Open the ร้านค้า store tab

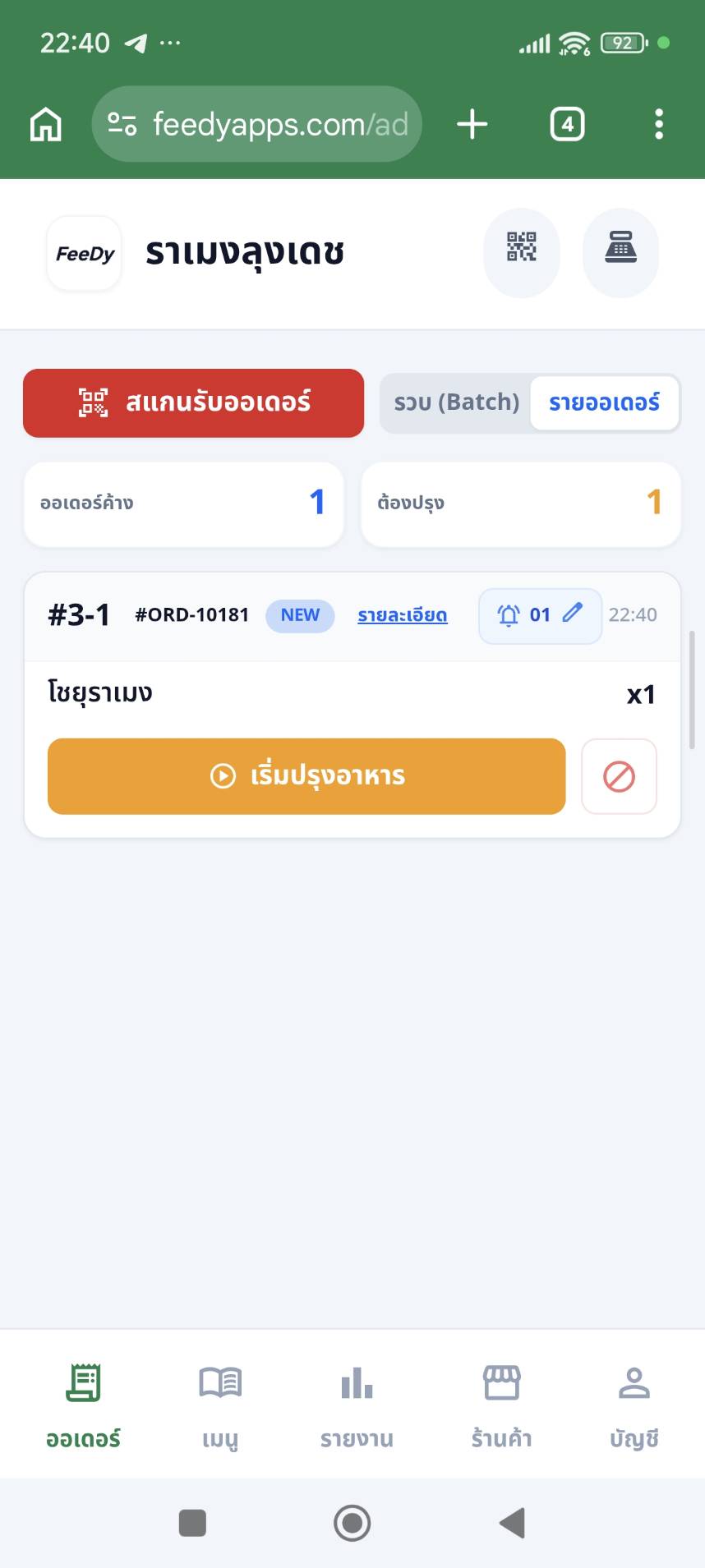click(501, 1405)
